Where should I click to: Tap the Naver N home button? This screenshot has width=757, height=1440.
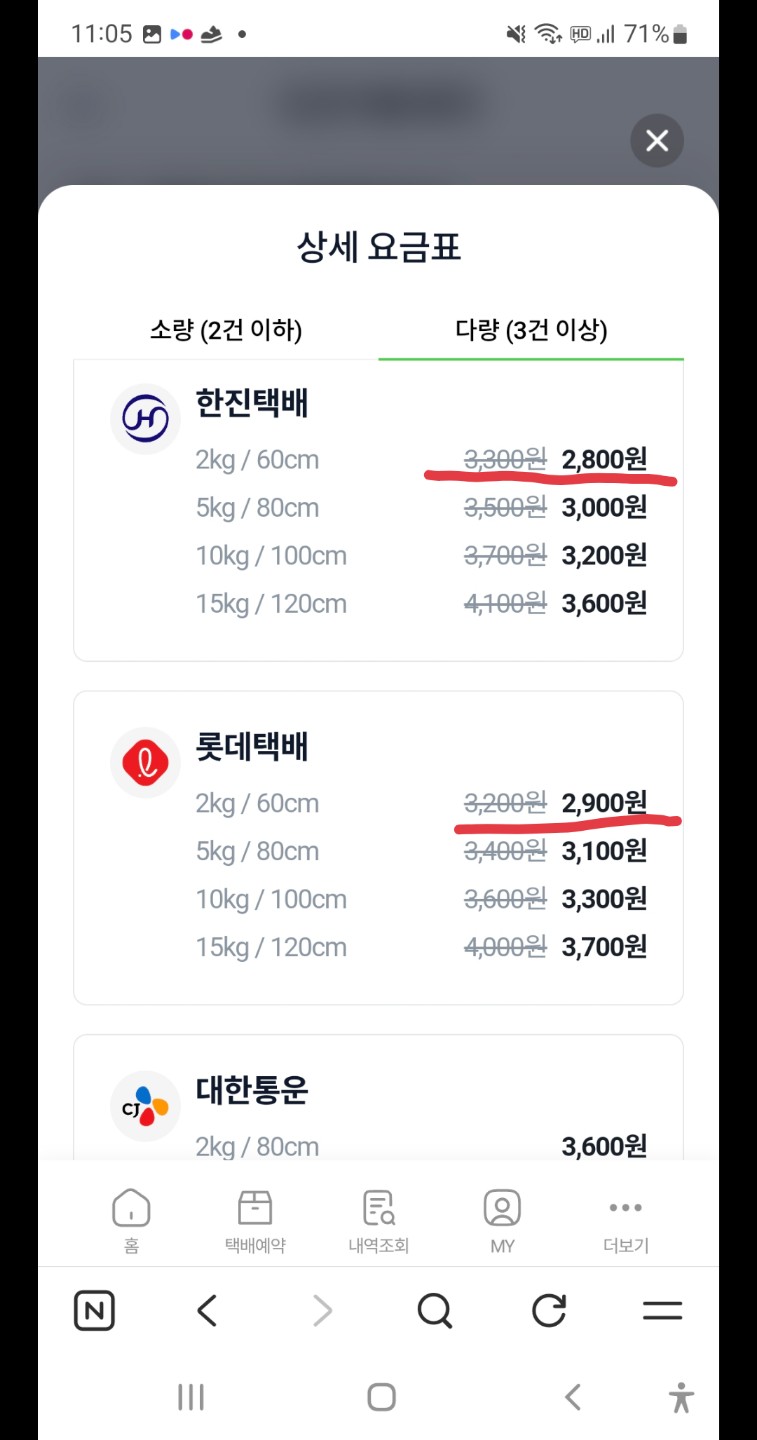coord(94,1311)
